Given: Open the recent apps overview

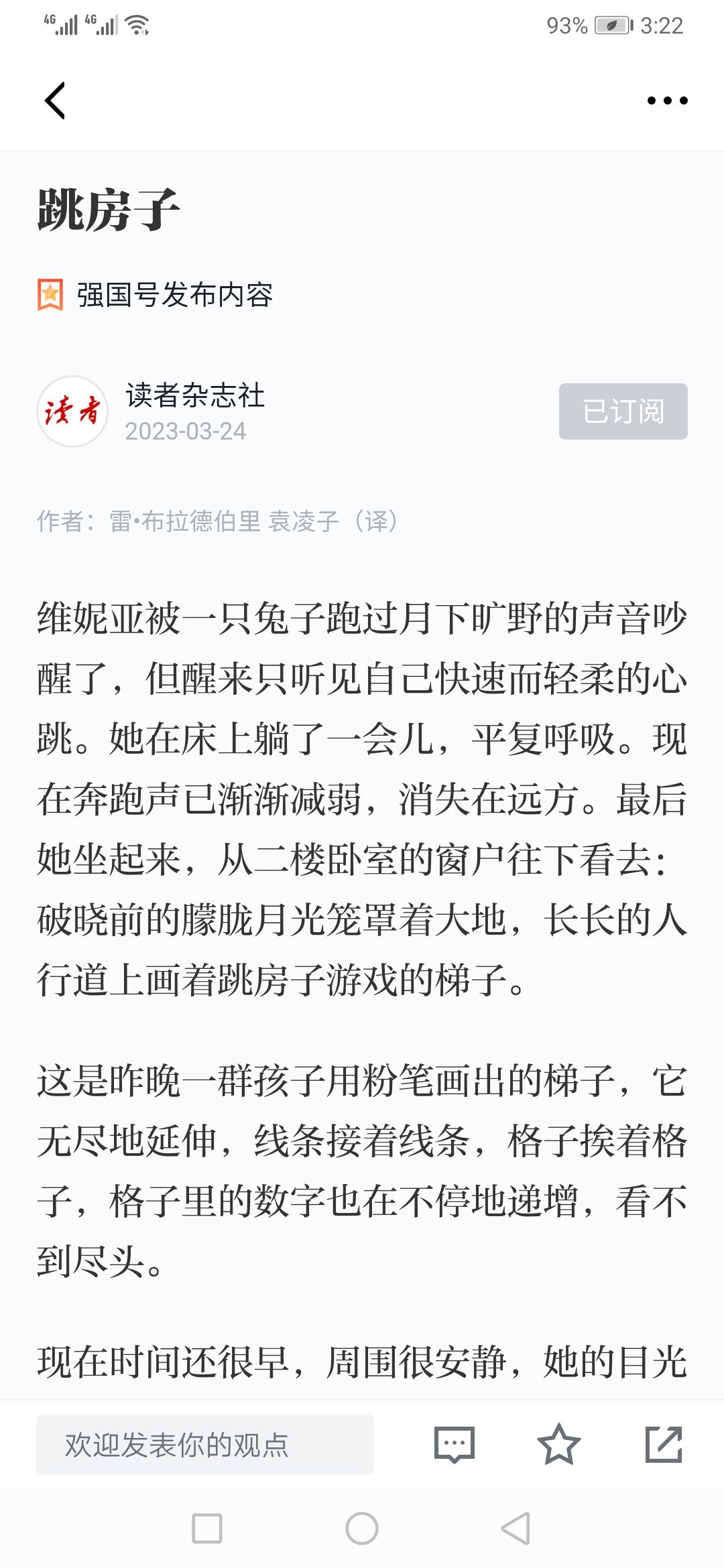Looking at the screenshot, I should coord(207,1528).
